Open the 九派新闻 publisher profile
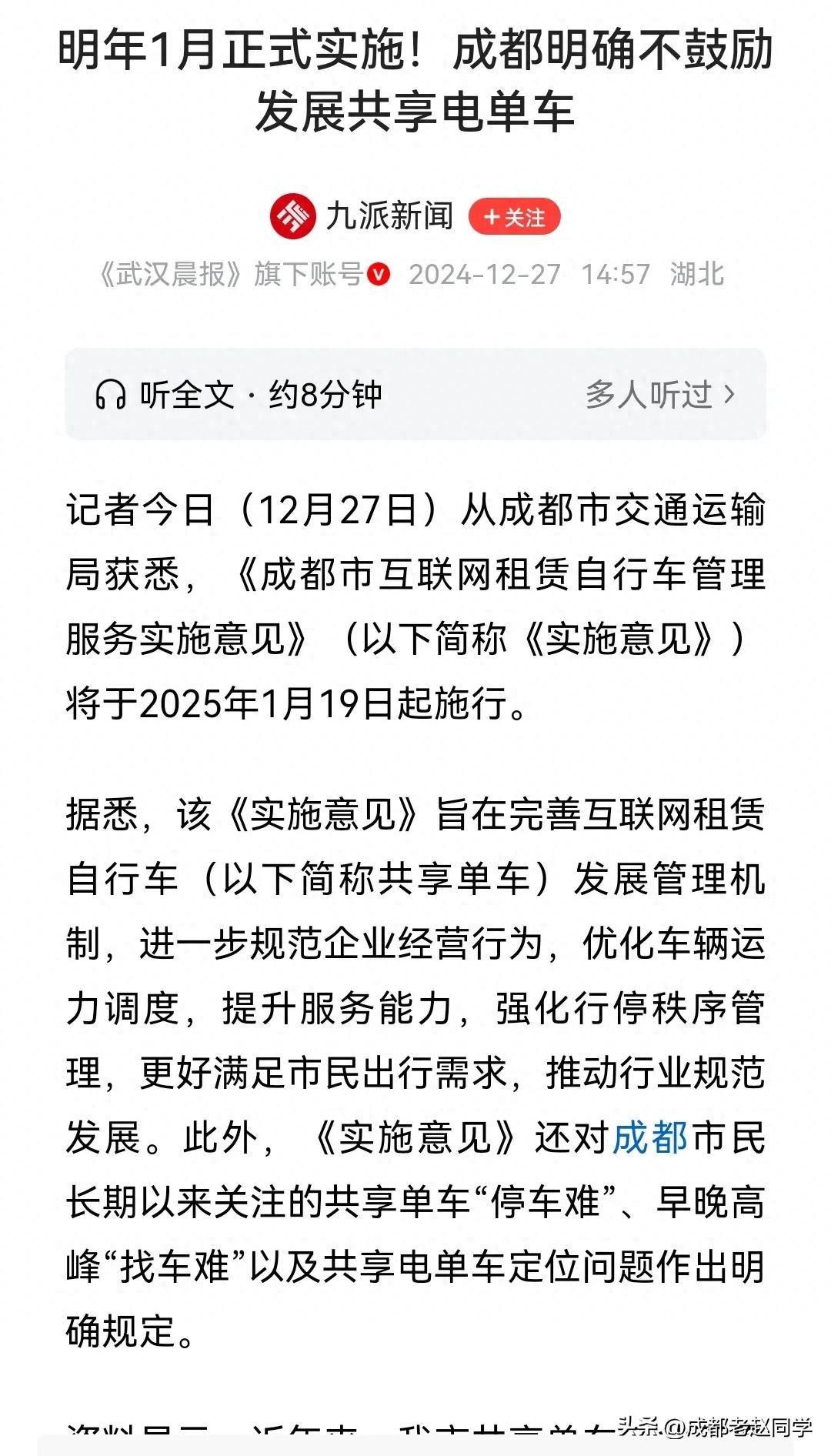The width and height of the screenshot is (831, 1456). tap(389, 216)
